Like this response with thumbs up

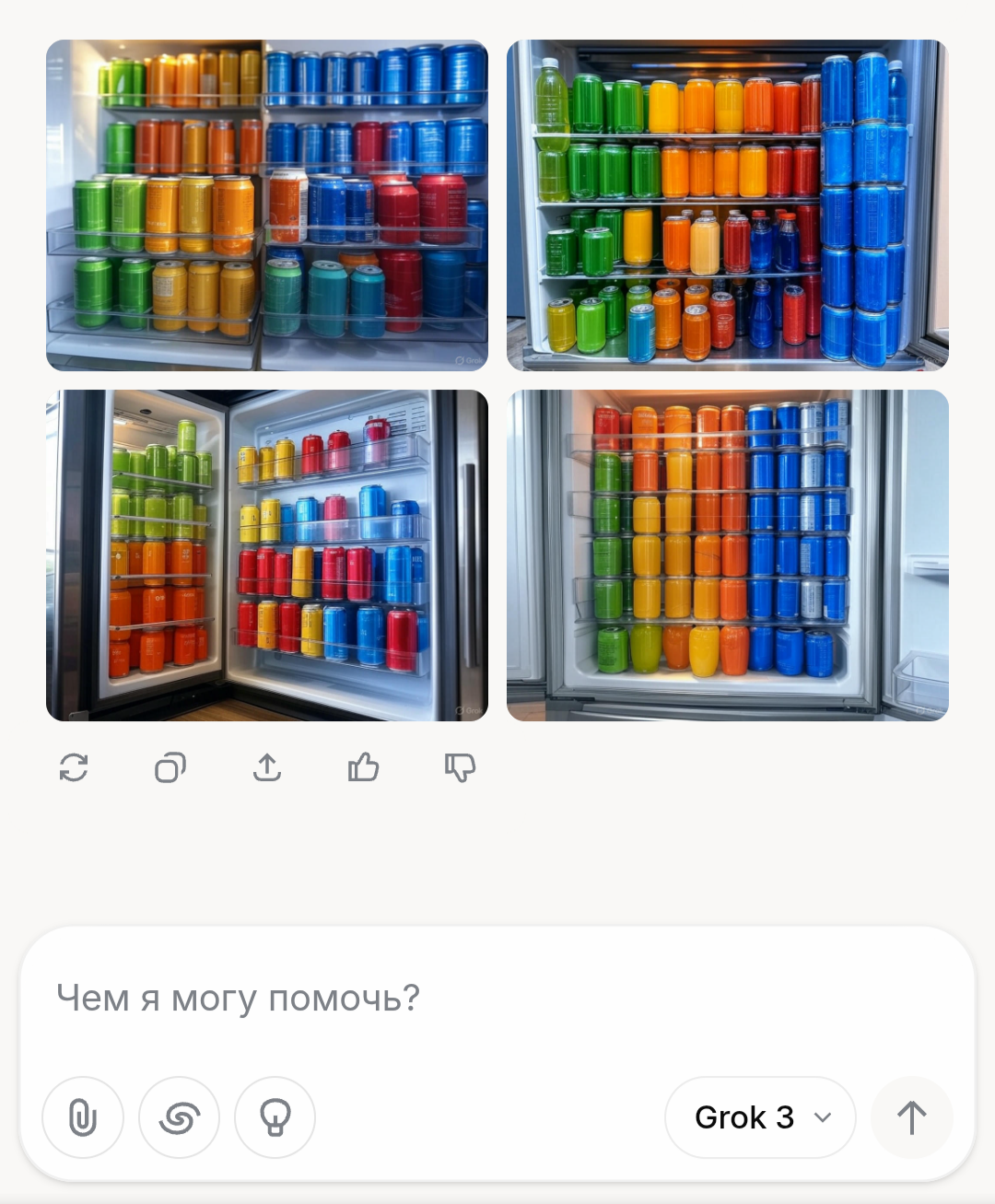(364, 767)
